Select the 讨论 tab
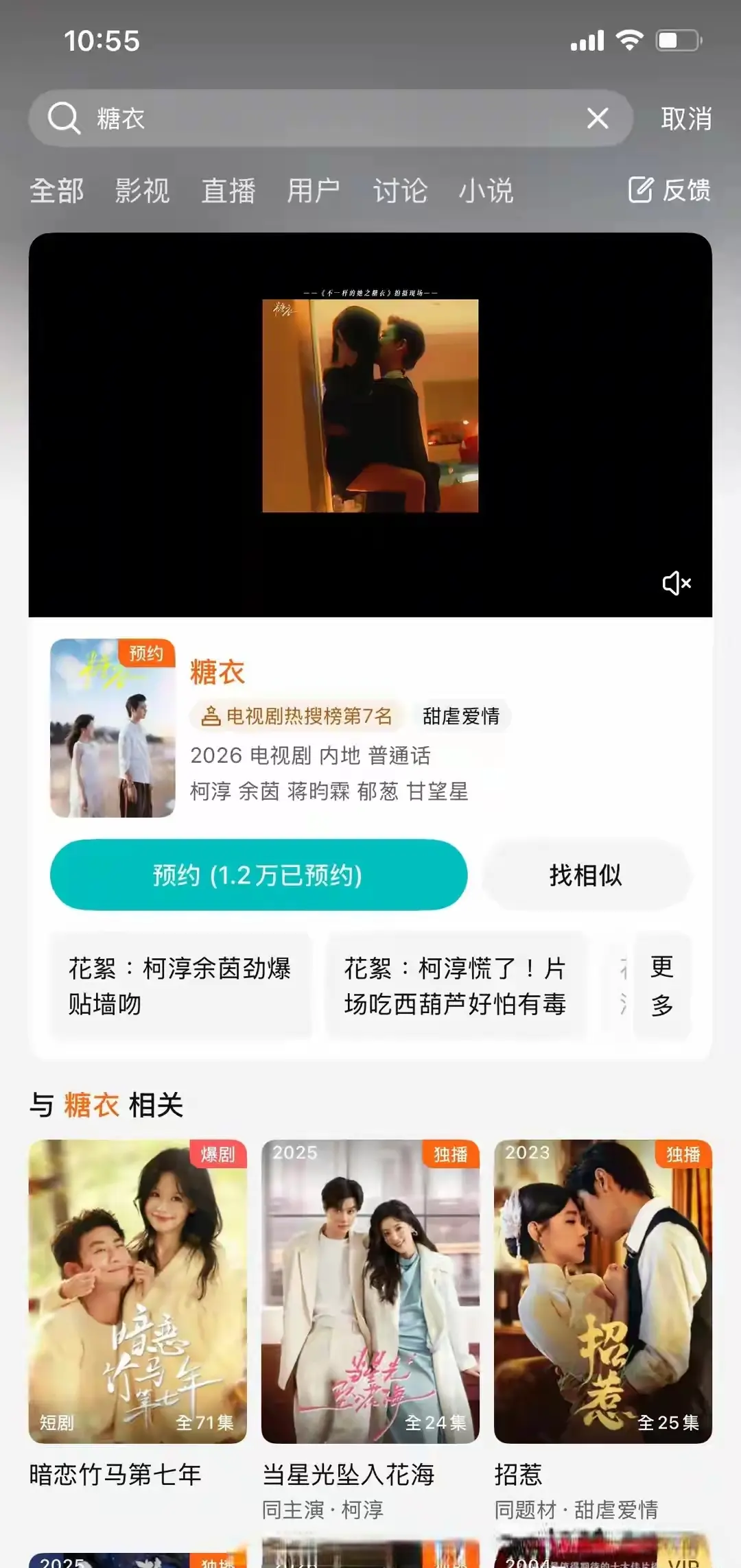741x1568 pixels. click(400, 191)
